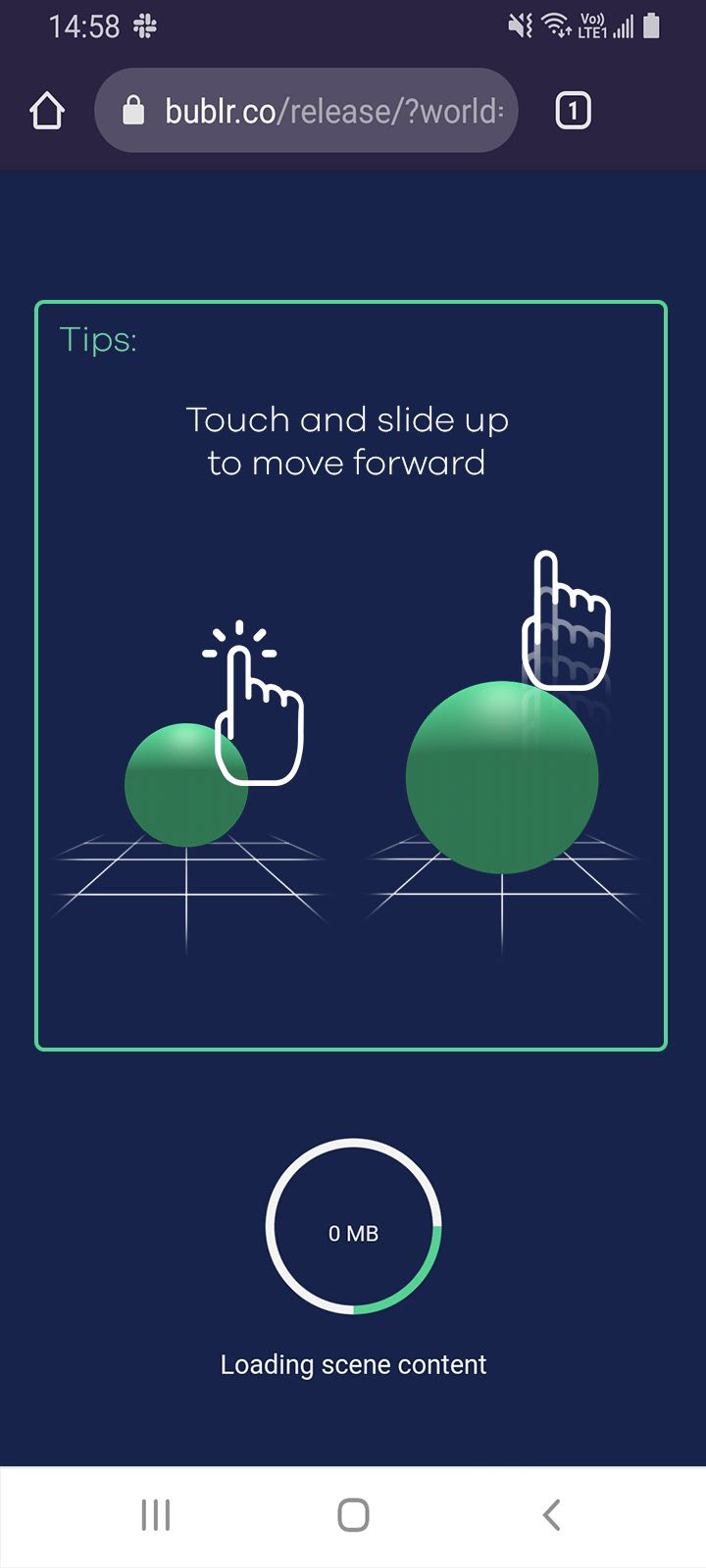The image size is (706, 1568).
Task: Go back with the system back button
Action: tap(551, 1514)
